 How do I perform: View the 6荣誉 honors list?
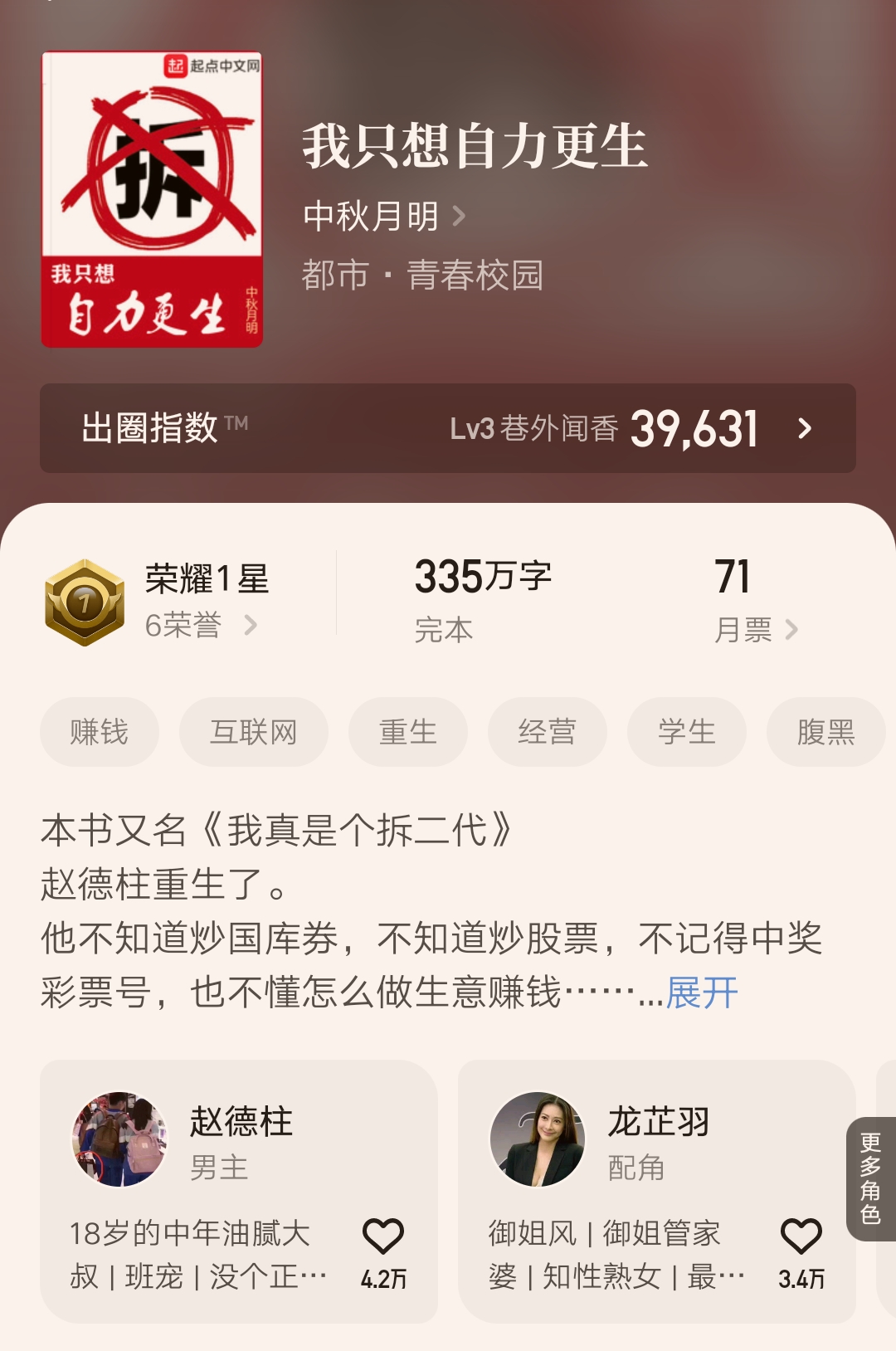[x=201, y=625]
